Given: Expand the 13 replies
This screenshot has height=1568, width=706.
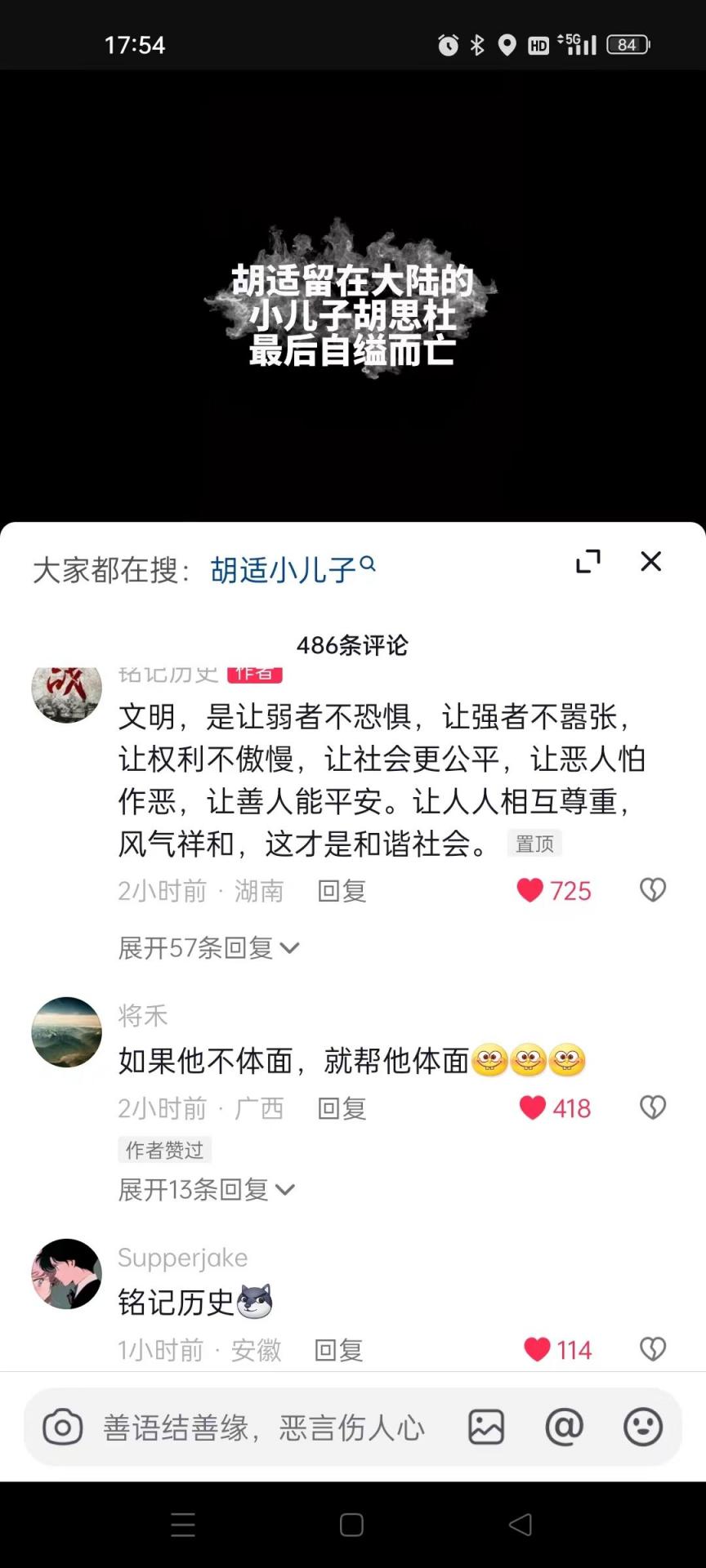Looking at the screenshot, I should click(205, 1190).
